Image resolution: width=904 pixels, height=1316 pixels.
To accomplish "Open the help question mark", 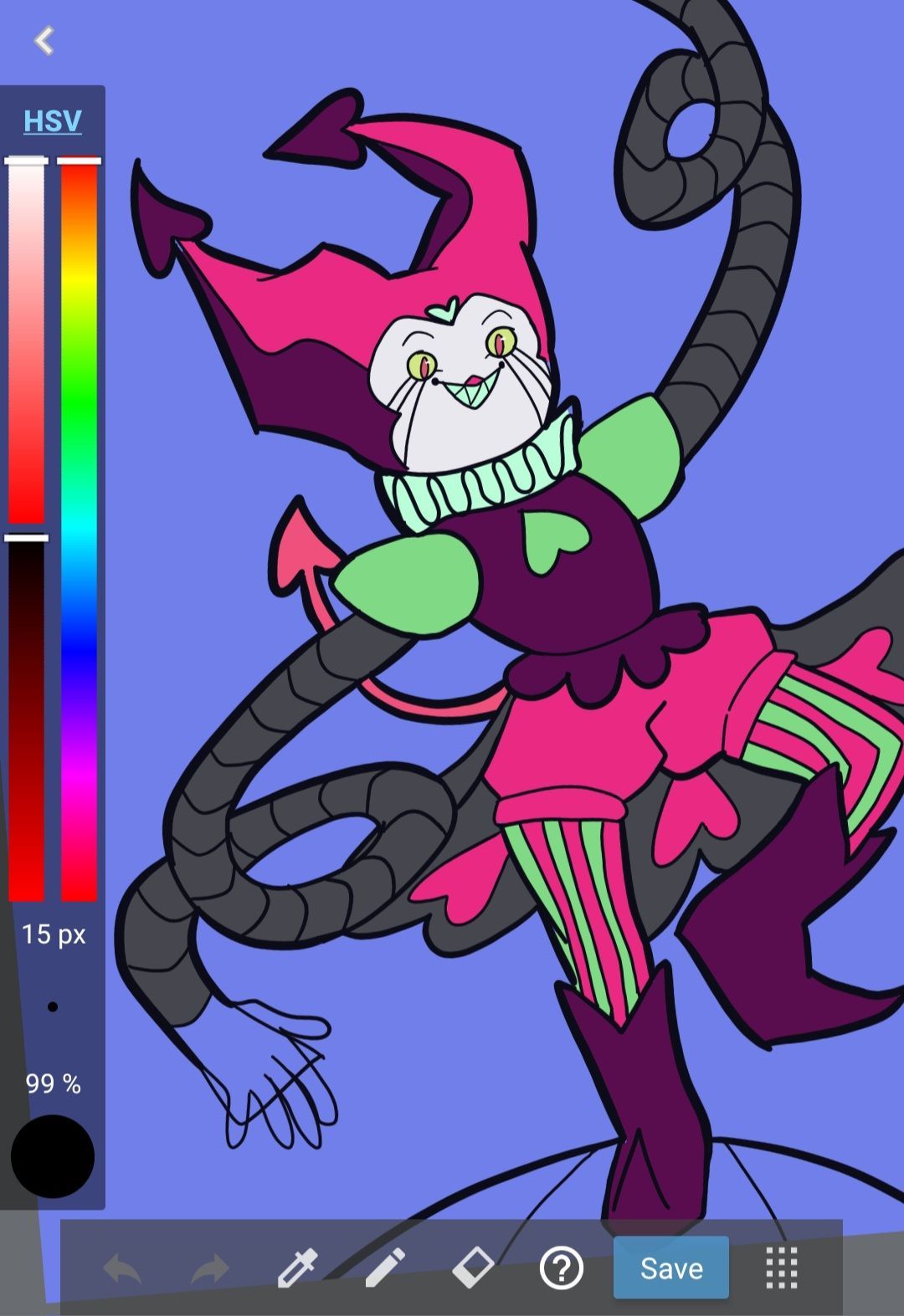I will (x=561, y=1268).
